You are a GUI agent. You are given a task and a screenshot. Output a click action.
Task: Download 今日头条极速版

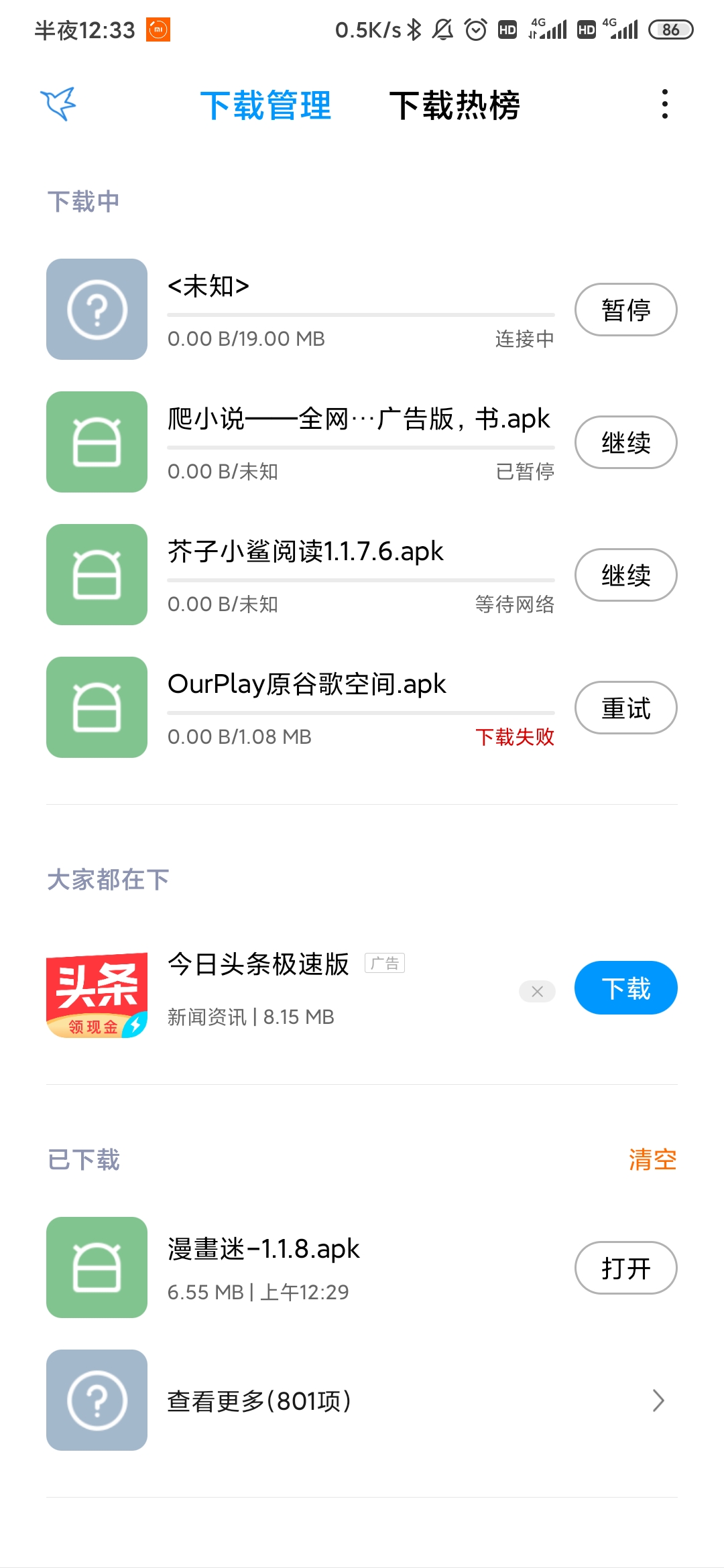coord(625,988)
